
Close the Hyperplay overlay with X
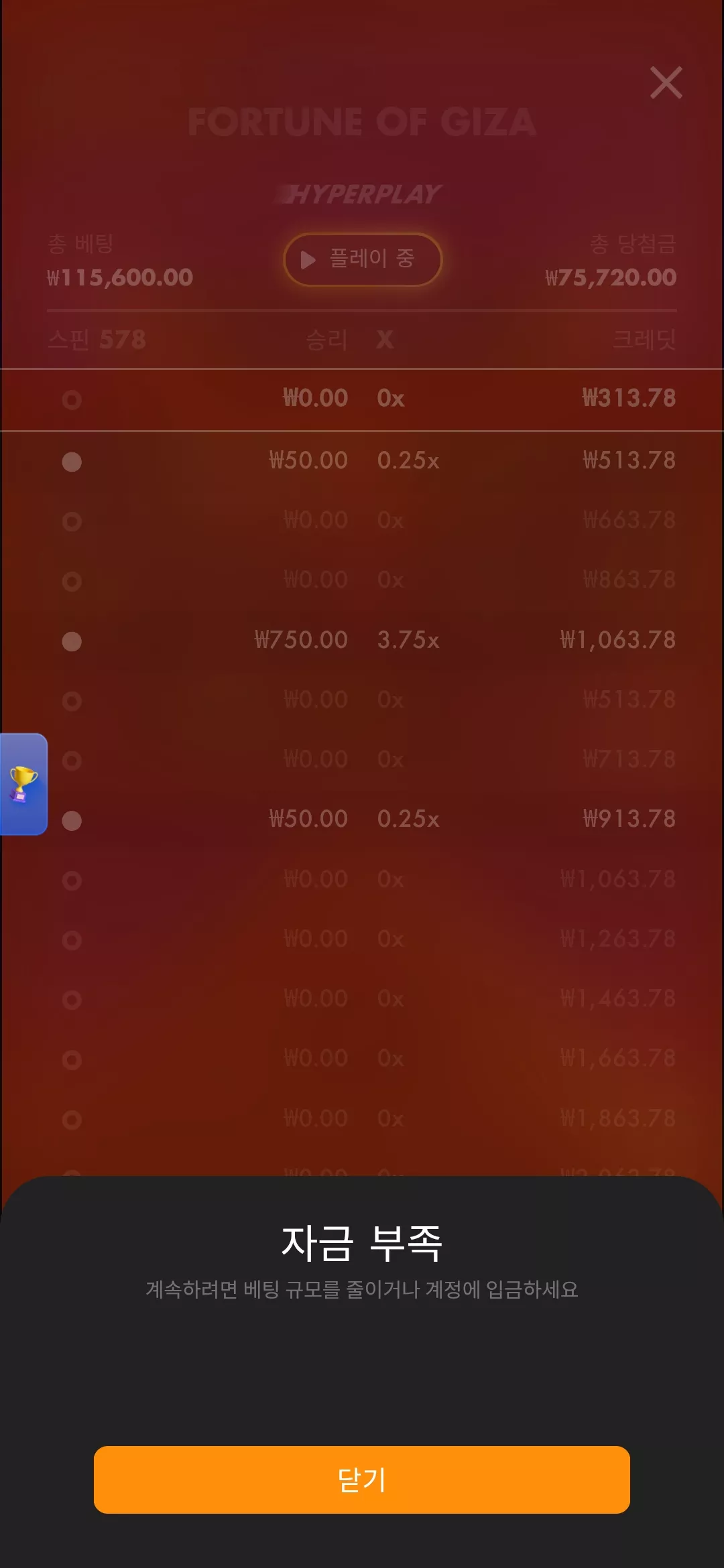click(x=666, y=82)
